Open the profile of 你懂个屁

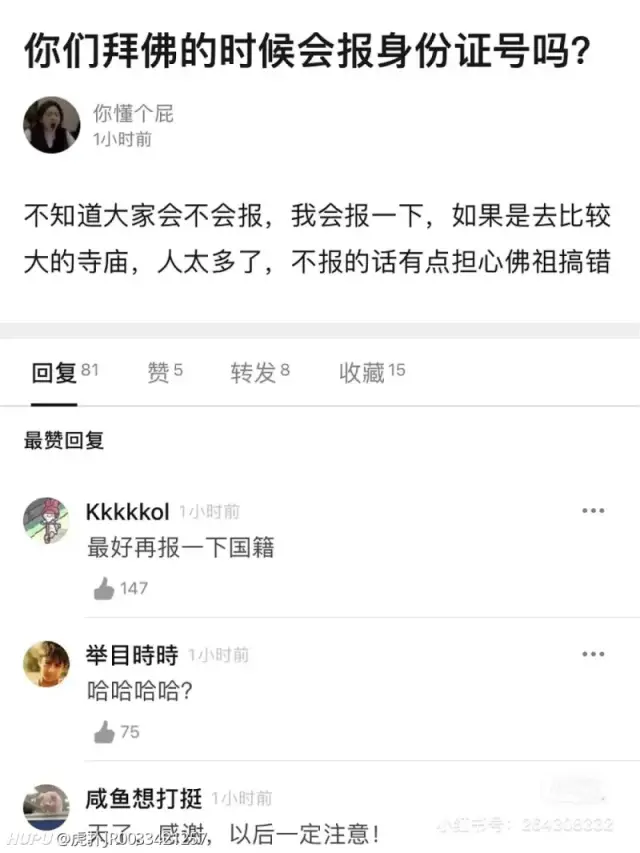coord(133,114)
